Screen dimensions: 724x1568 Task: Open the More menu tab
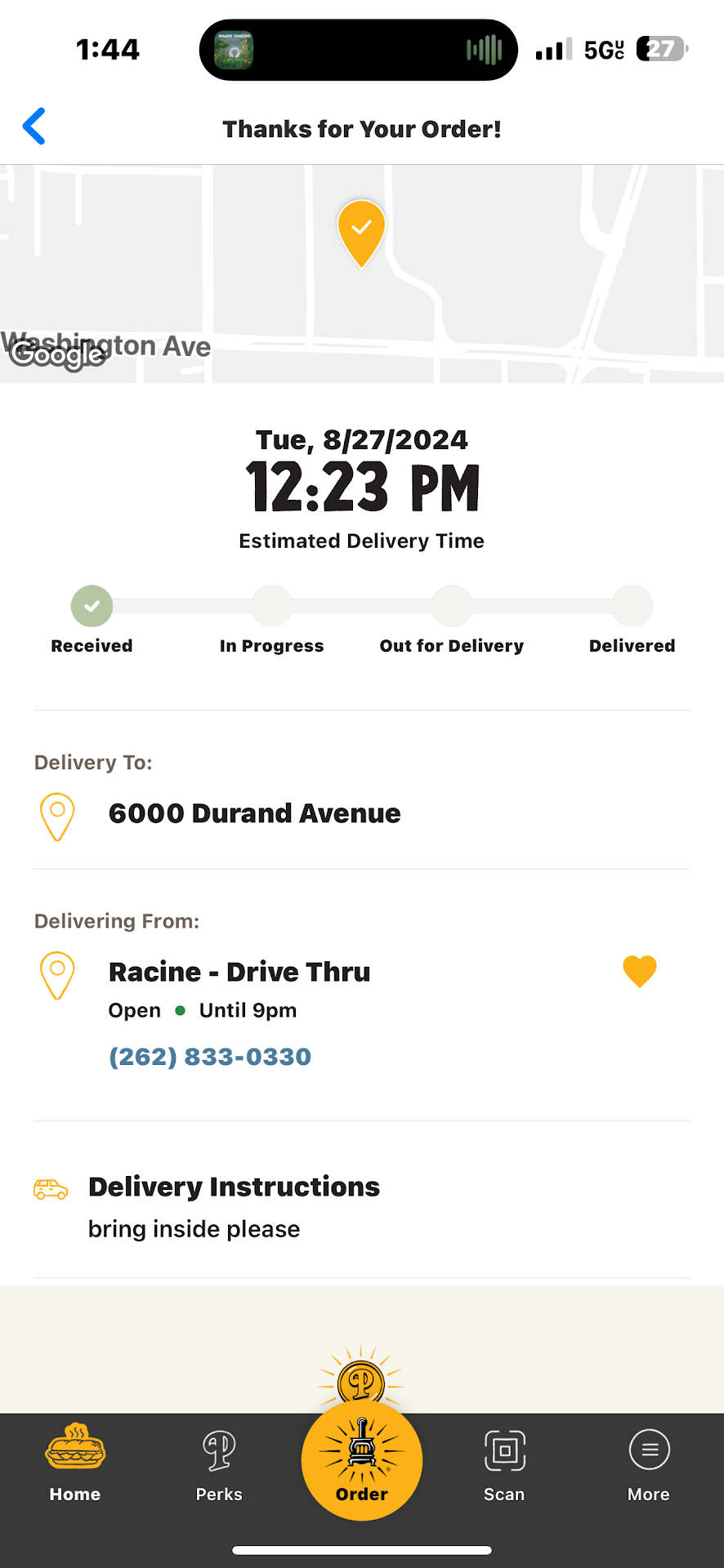pyautogui.click(x=649, y=1463)
